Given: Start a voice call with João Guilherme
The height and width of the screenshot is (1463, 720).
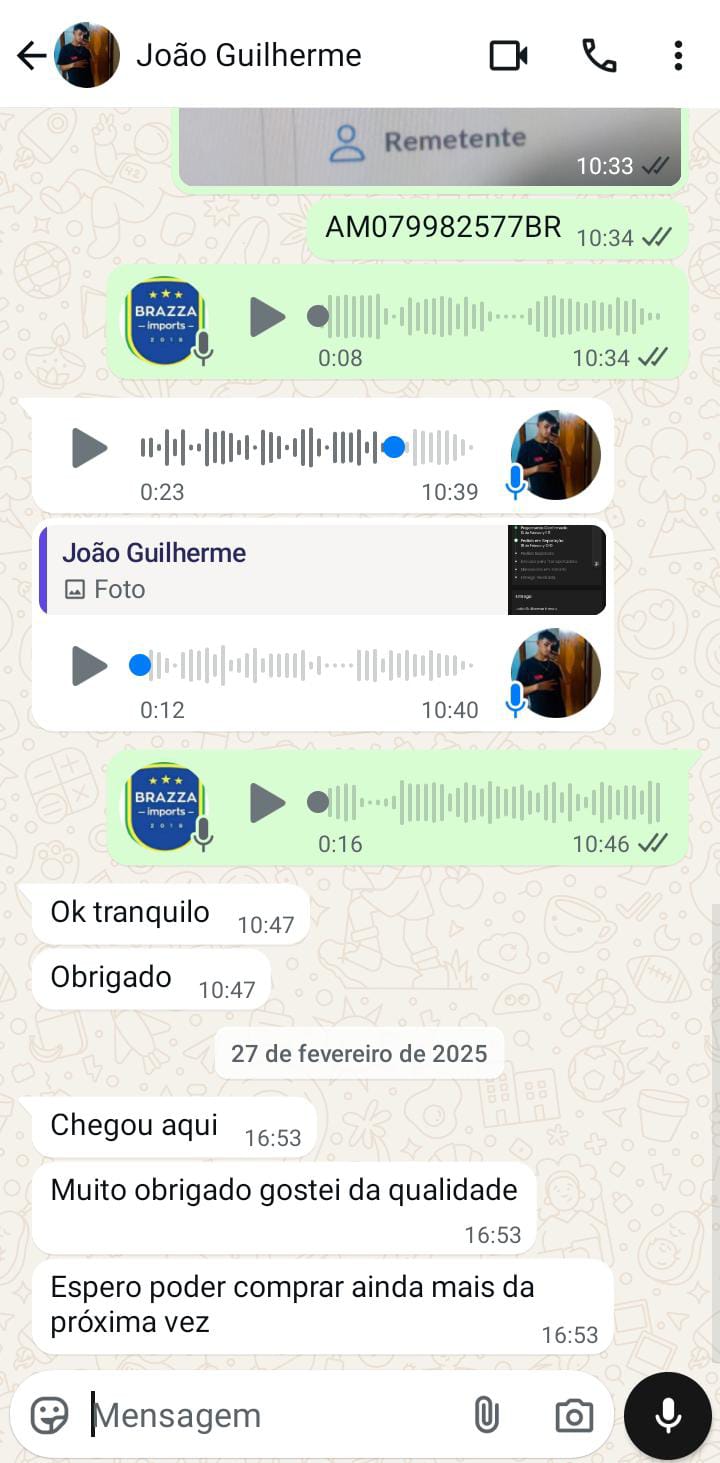Looking at the screenshot, I should click(x=599, y=56).
